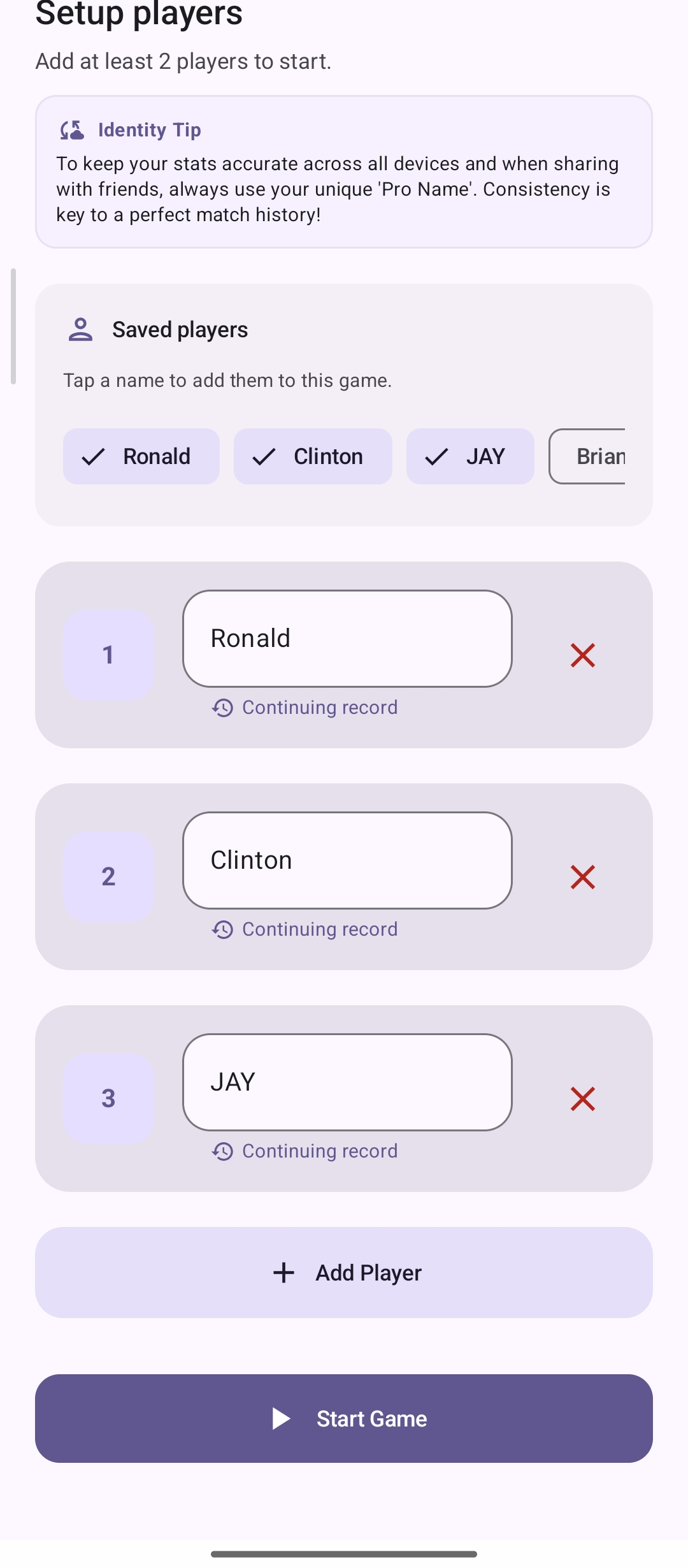The width and height of the screenshot is (688, 1568).
Task: Toggle off the JAY saved player chip
Action: click(x=469, y=456)
